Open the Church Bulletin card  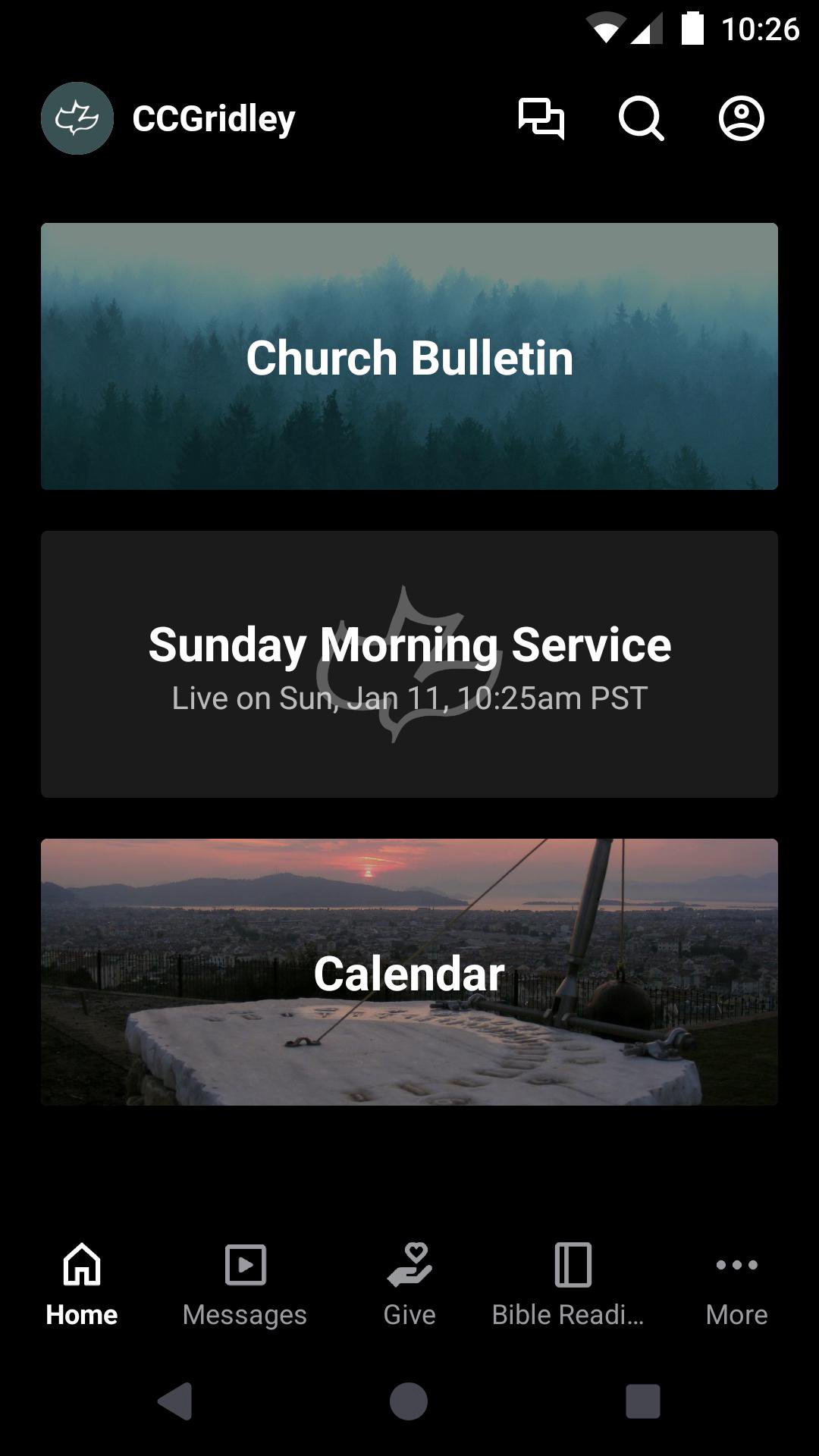(x=409, y=356)
